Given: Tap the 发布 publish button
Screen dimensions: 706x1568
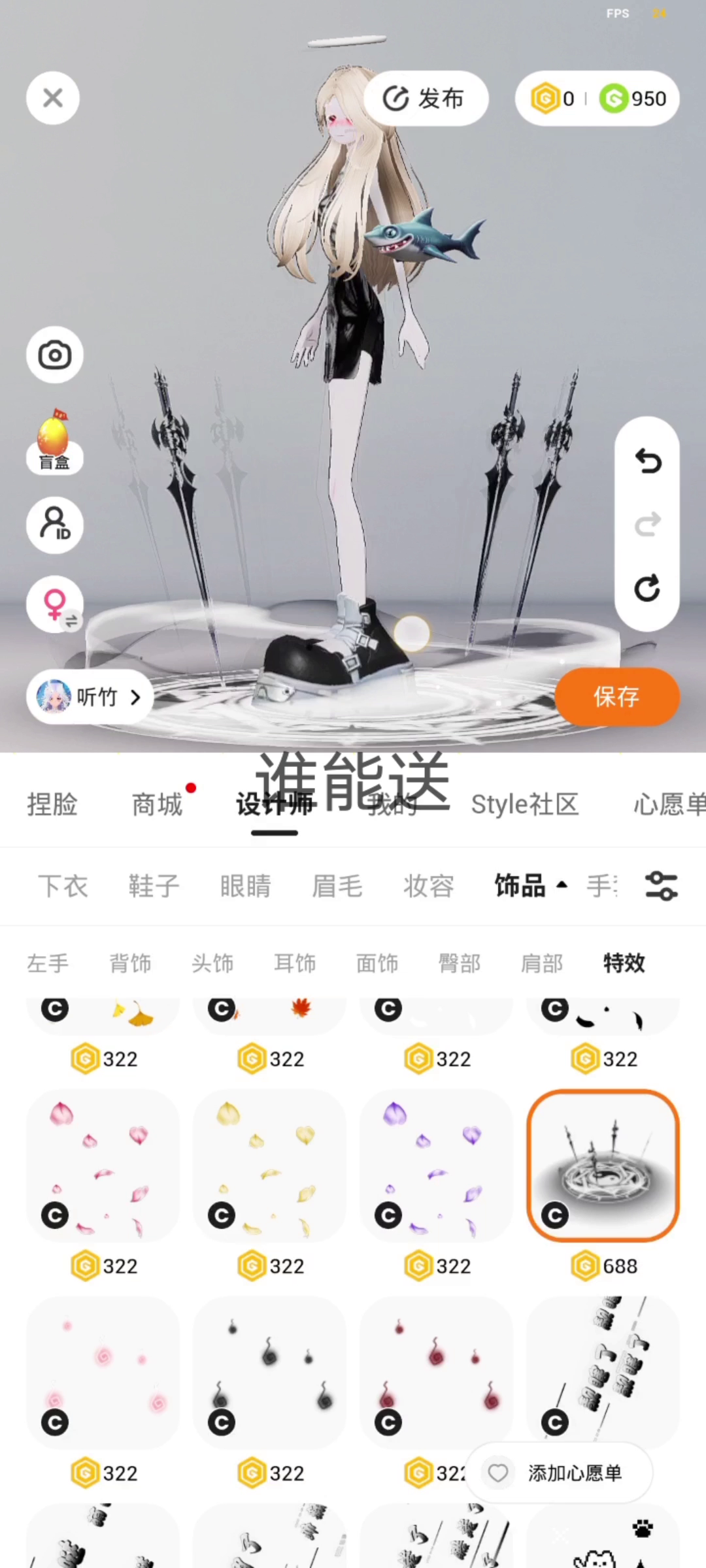Looking at the screenshot, I should (426, 99).
